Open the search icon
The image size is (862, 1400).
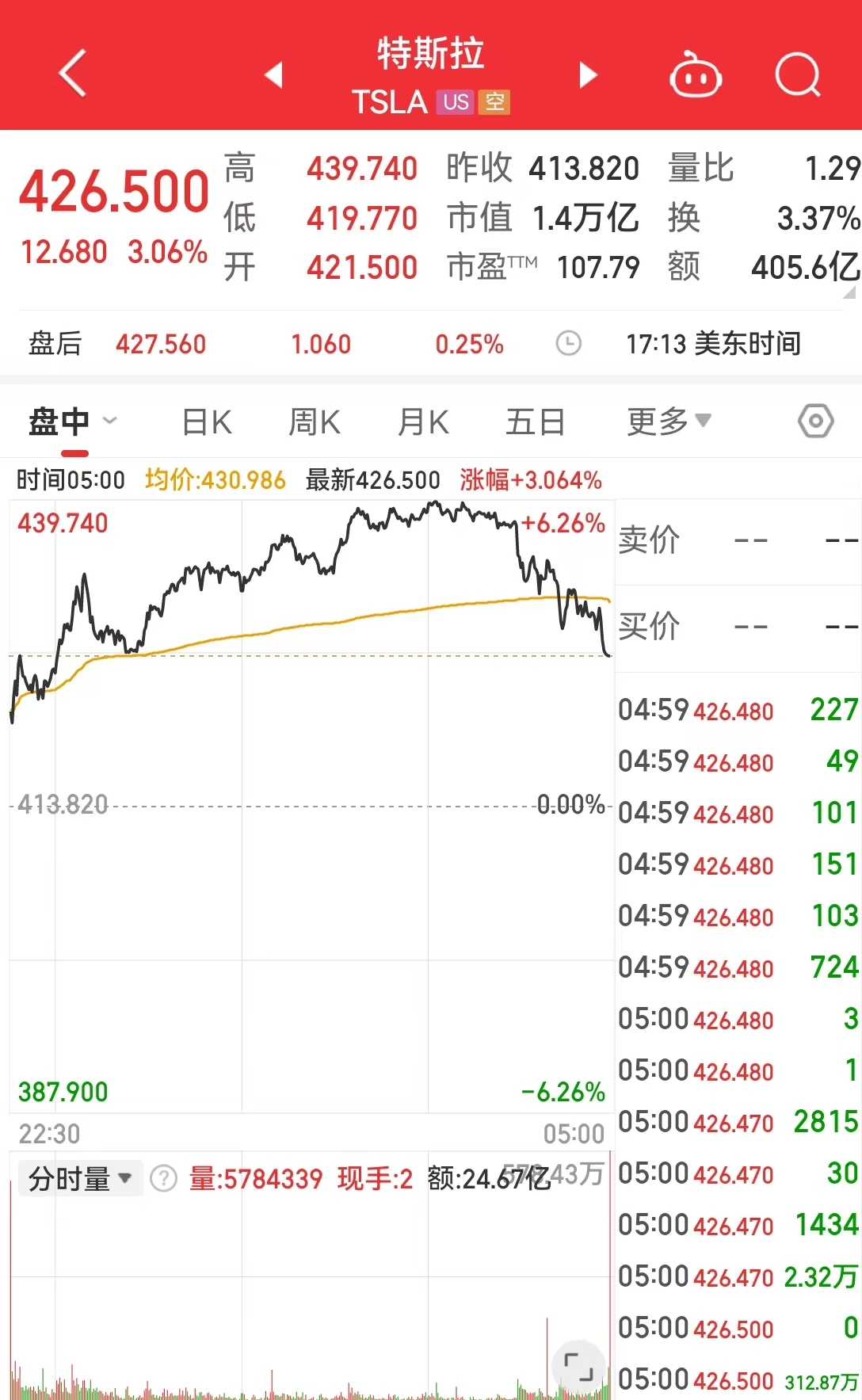pyautogui.click(x=798, y=75)
